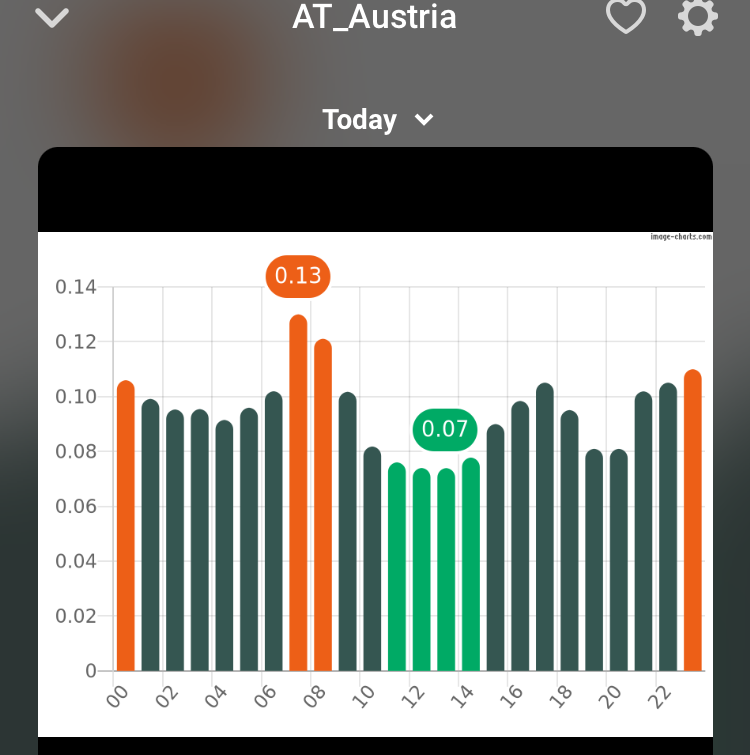Collapse the screen with the down chevron
This screenshot has width=750, height=755.
52,18
